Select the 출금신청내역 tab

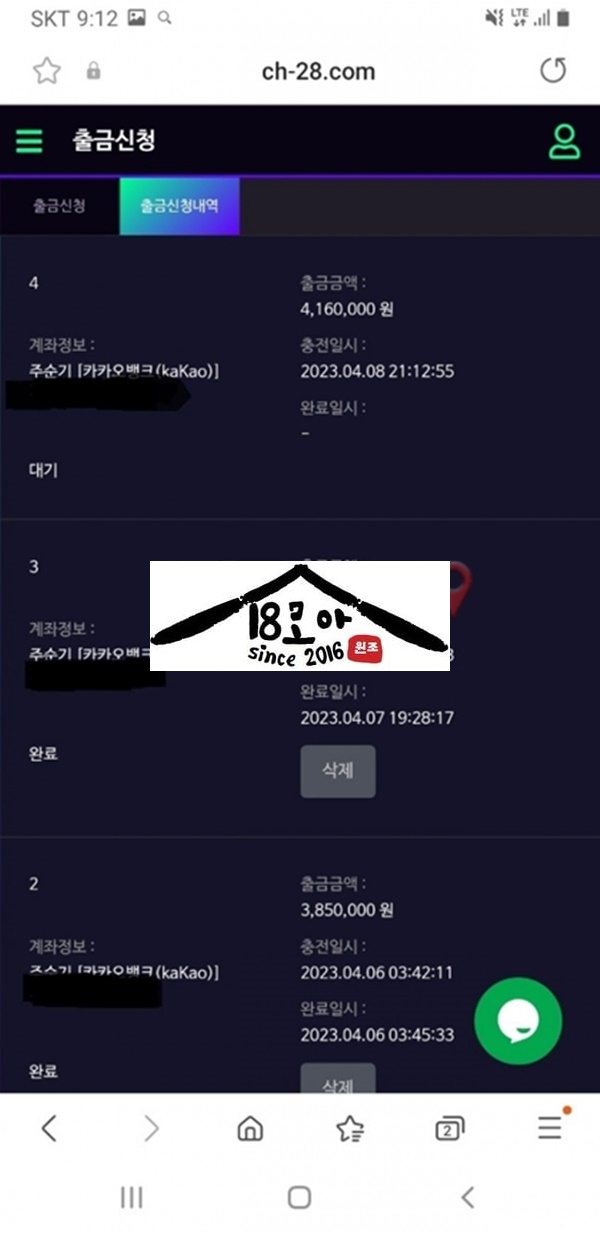click(179, 206)
